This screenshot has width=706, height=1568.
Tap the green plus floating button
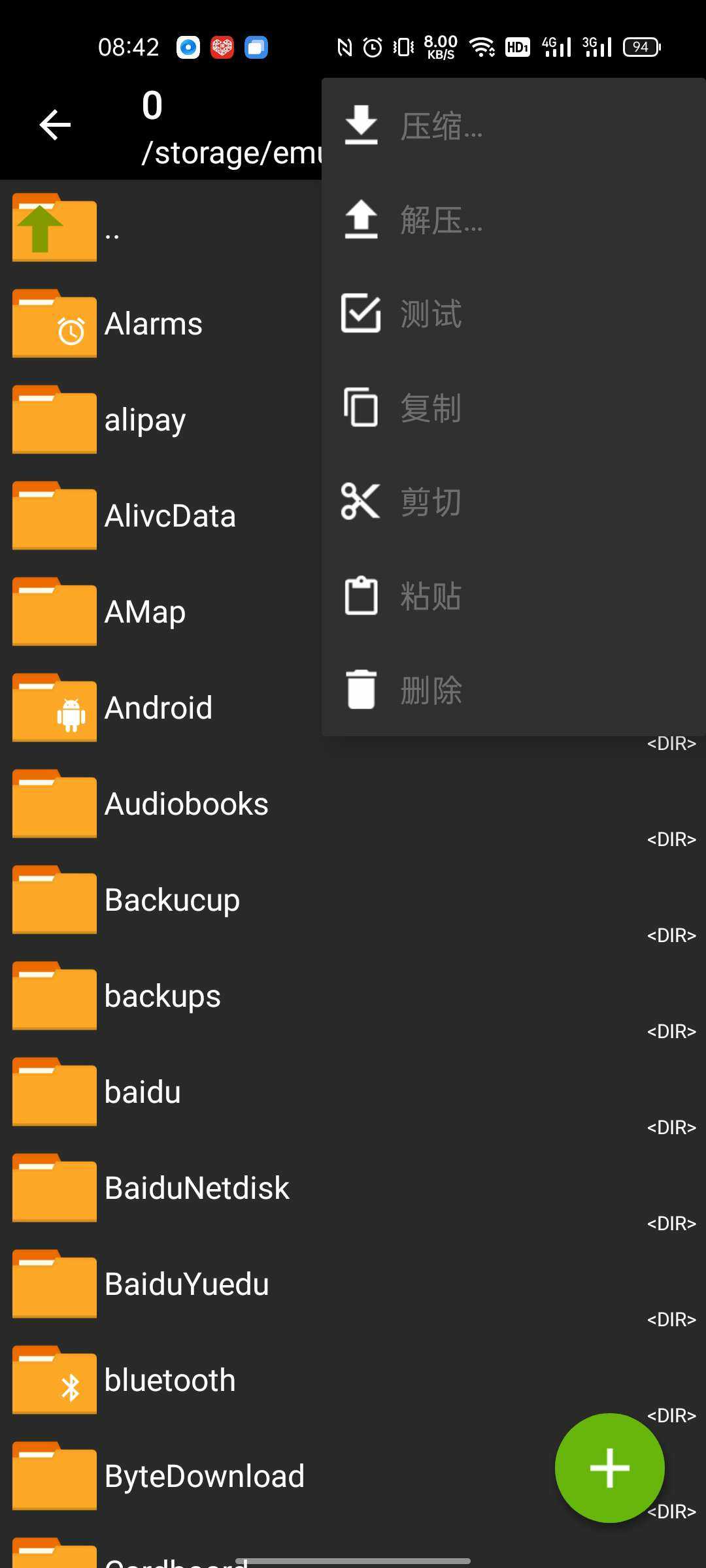(609, 1467)
